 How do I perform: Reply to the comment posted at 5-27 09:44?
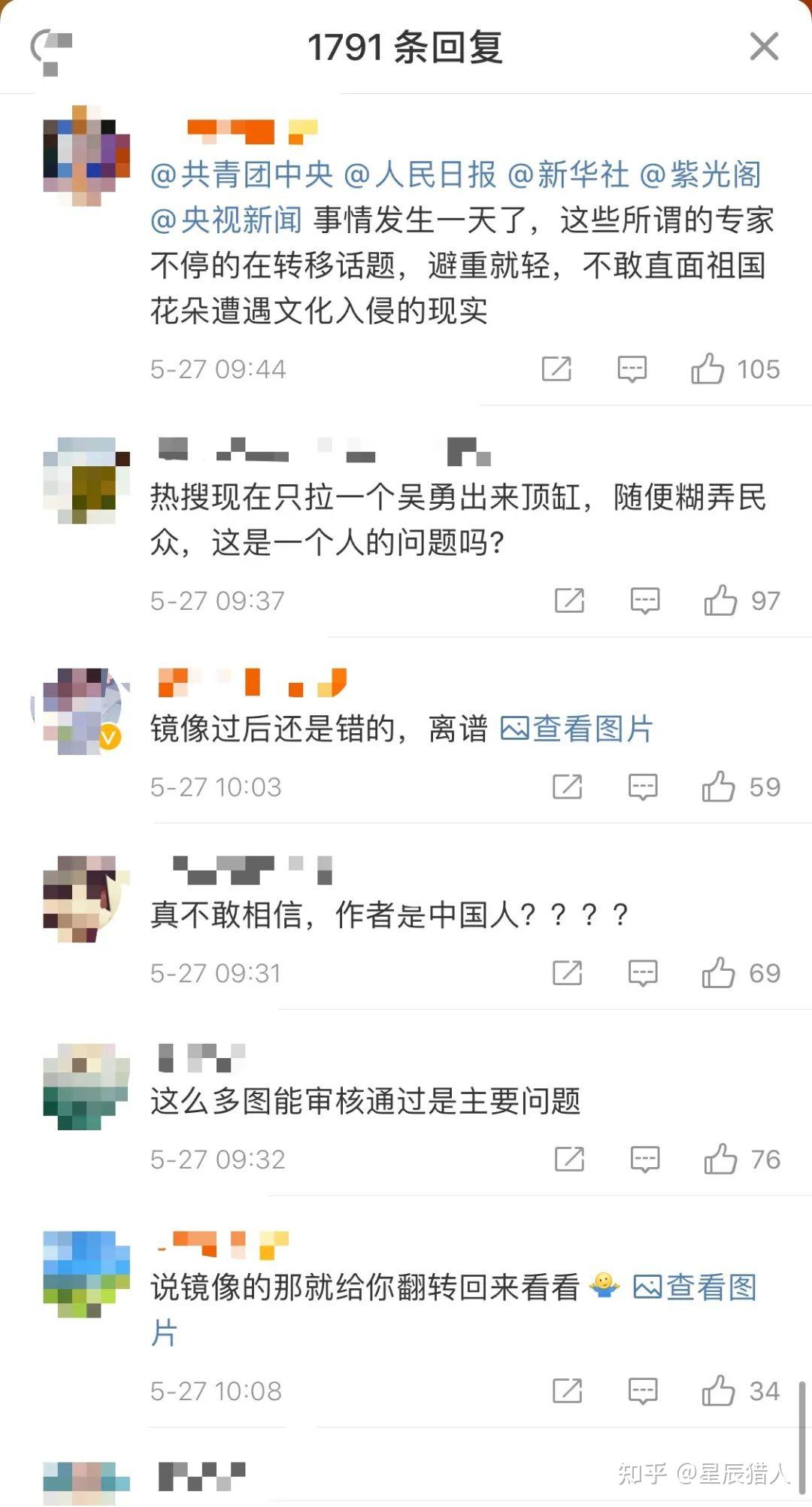point(632,369)
